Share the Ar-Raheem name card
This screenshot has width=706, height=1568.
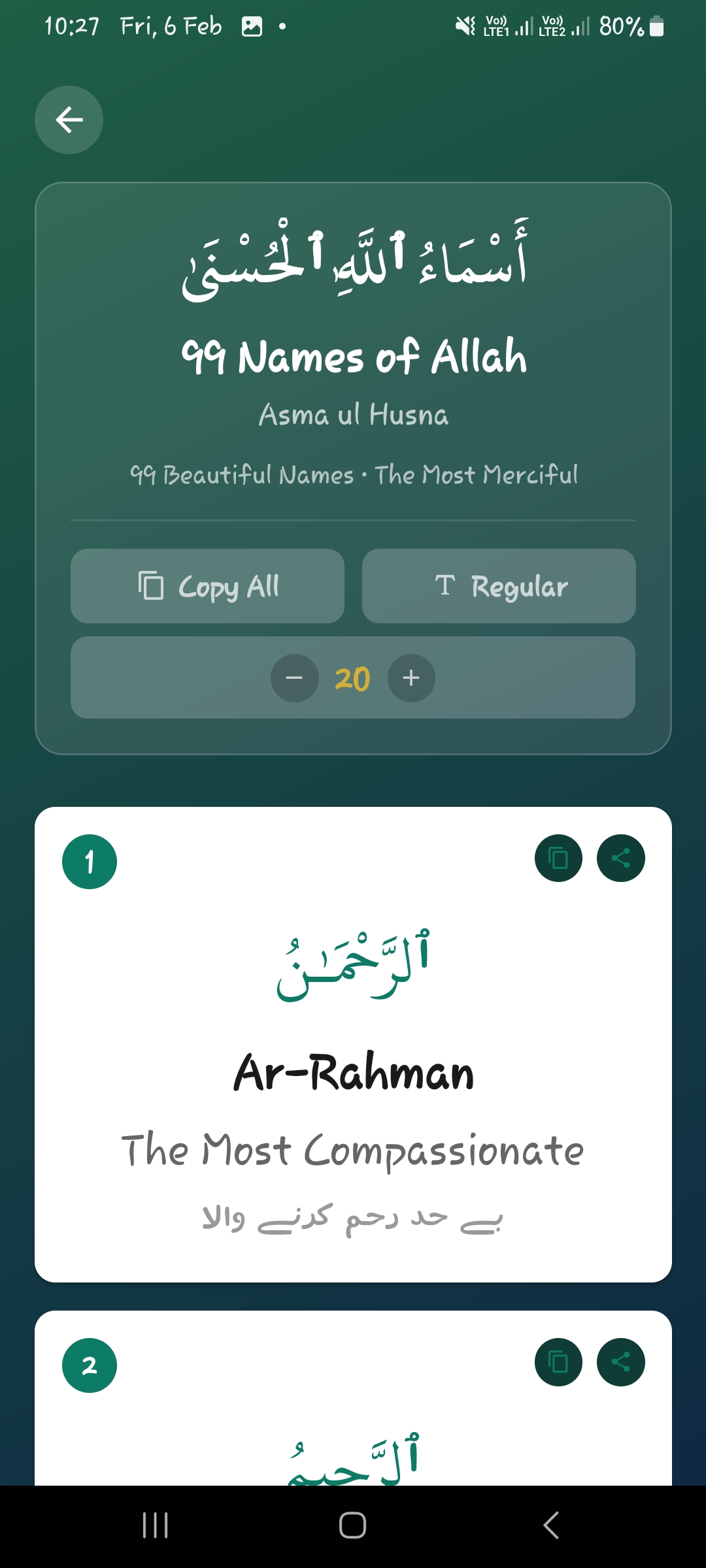pos(621,1362)
